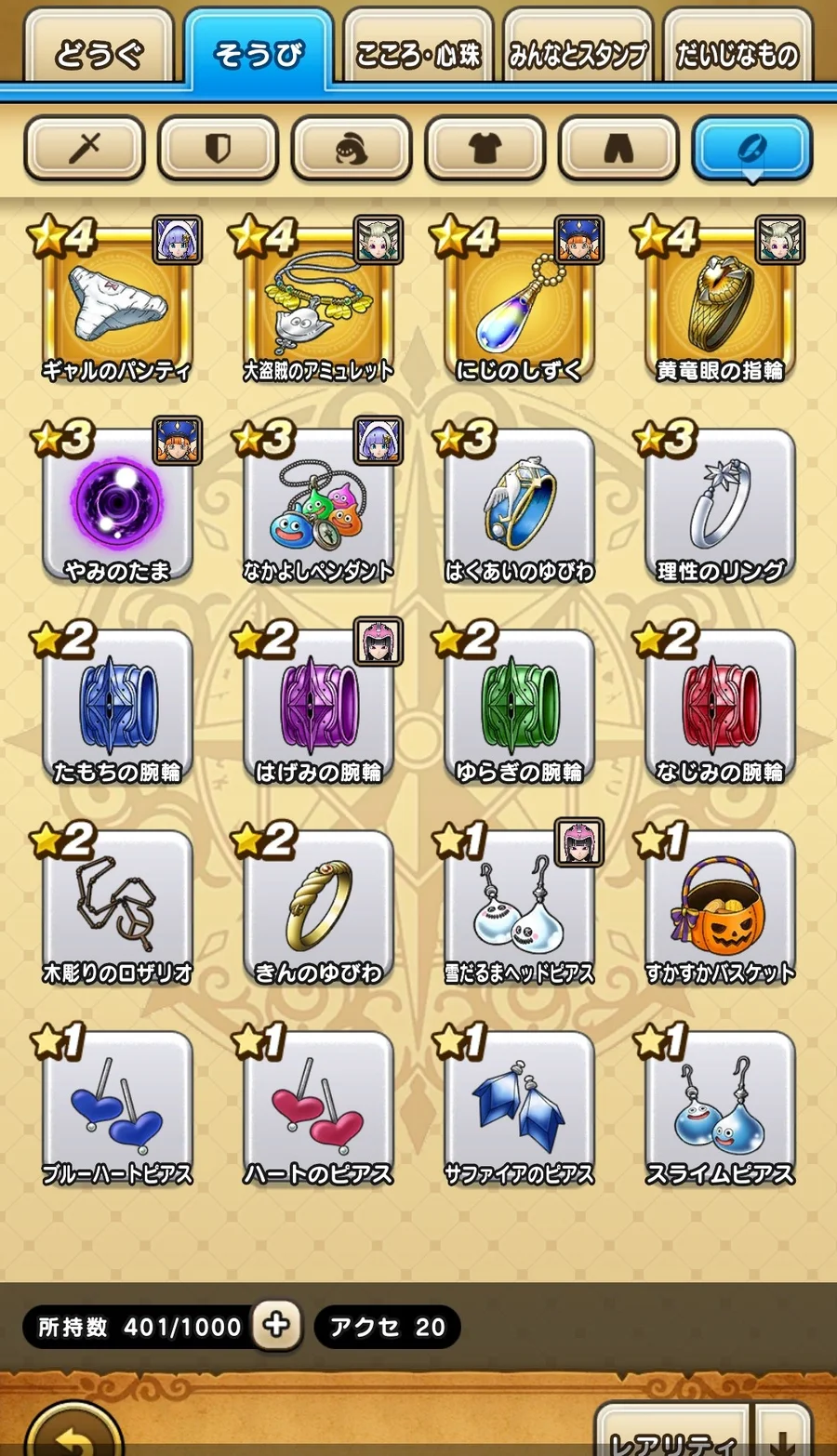Filter equipment by upper body shirt icon
Screen dimensions: 837x1456
click(485, 148)
